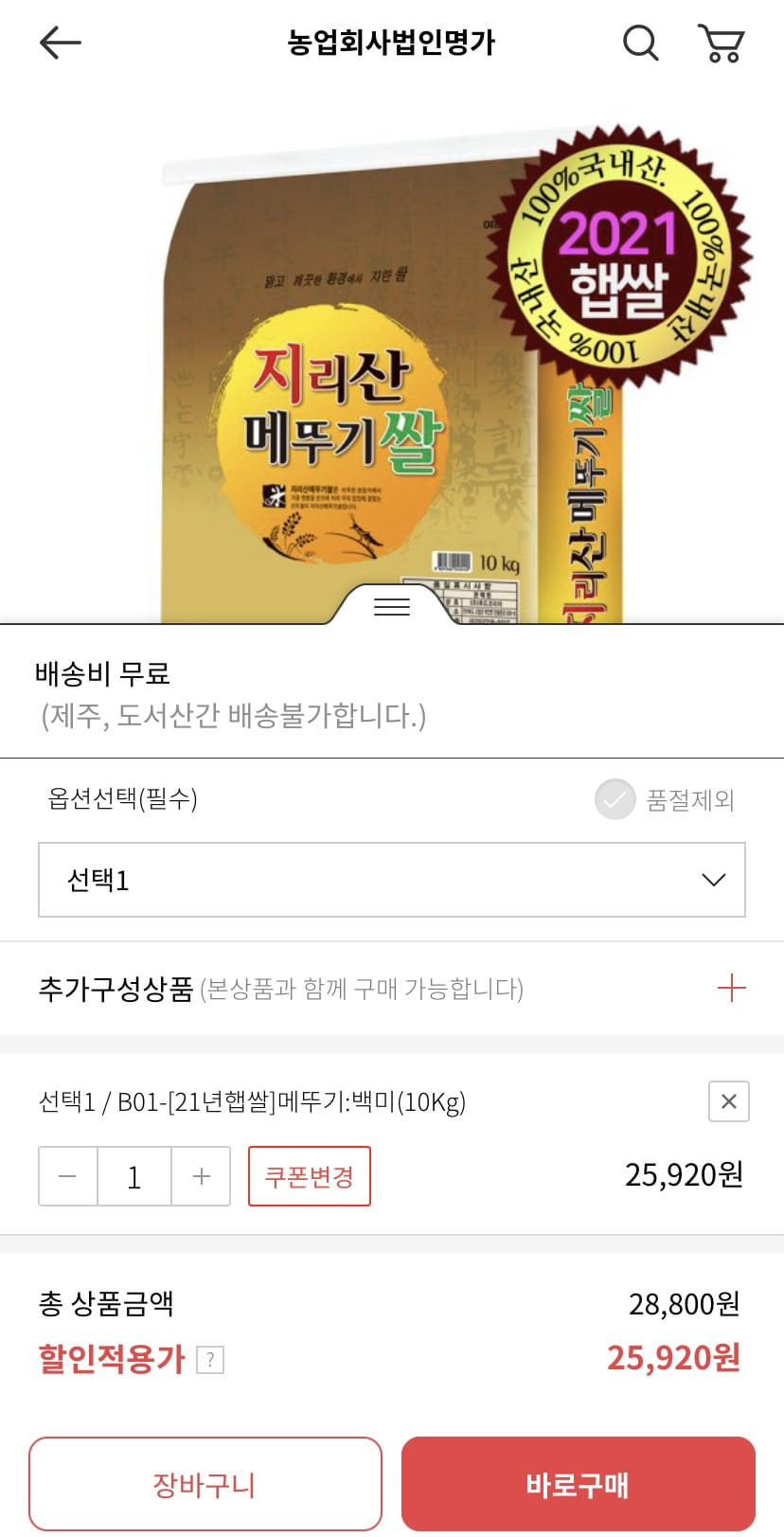The height and width of the screenshot is (1537, 784).
Task: Go back using the top-left arrow
Action: pyautogui.click(x=61, y=43)
